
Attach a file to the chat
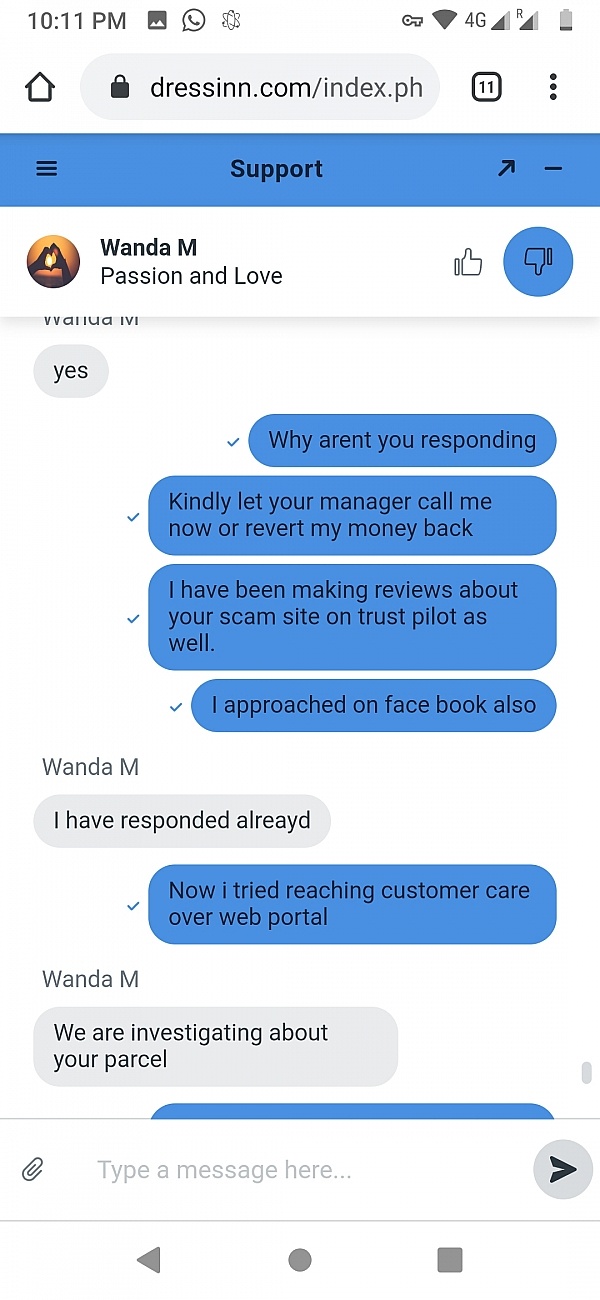pos(33,1169)
